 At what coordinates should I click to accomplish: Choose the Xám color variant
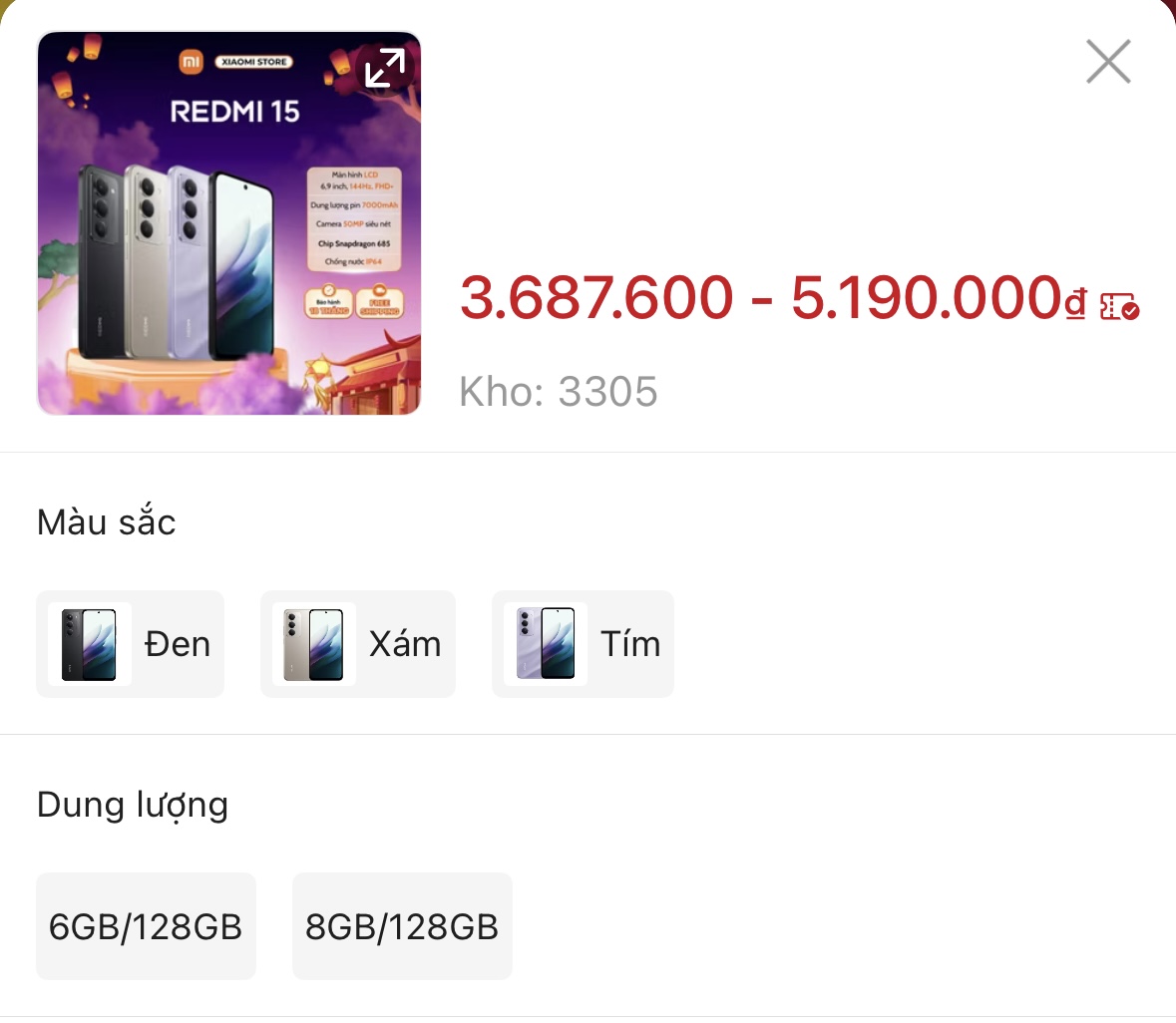tap(358, 644)
